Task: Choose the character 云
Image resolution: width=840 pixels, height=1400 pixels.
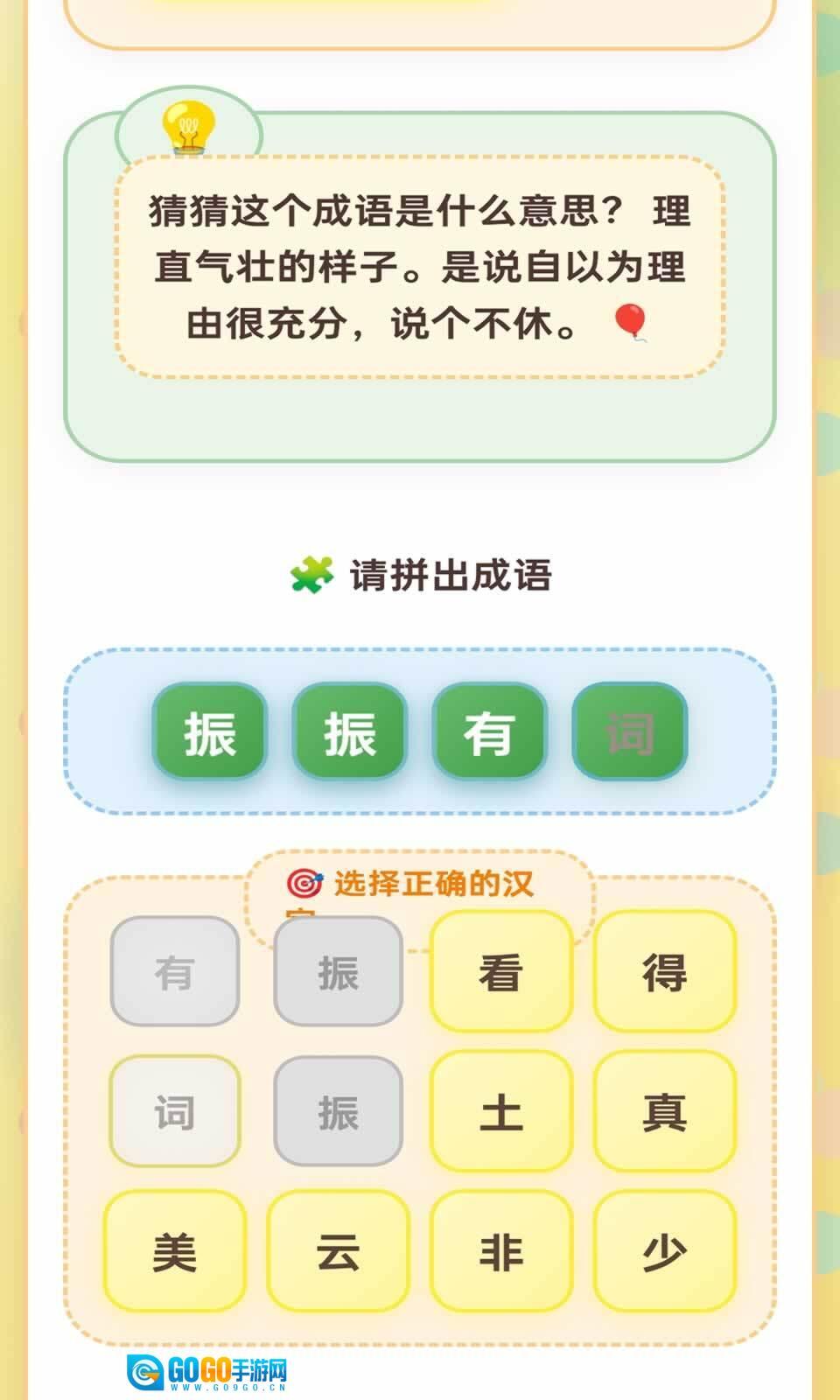Action: click(338, 1251)
